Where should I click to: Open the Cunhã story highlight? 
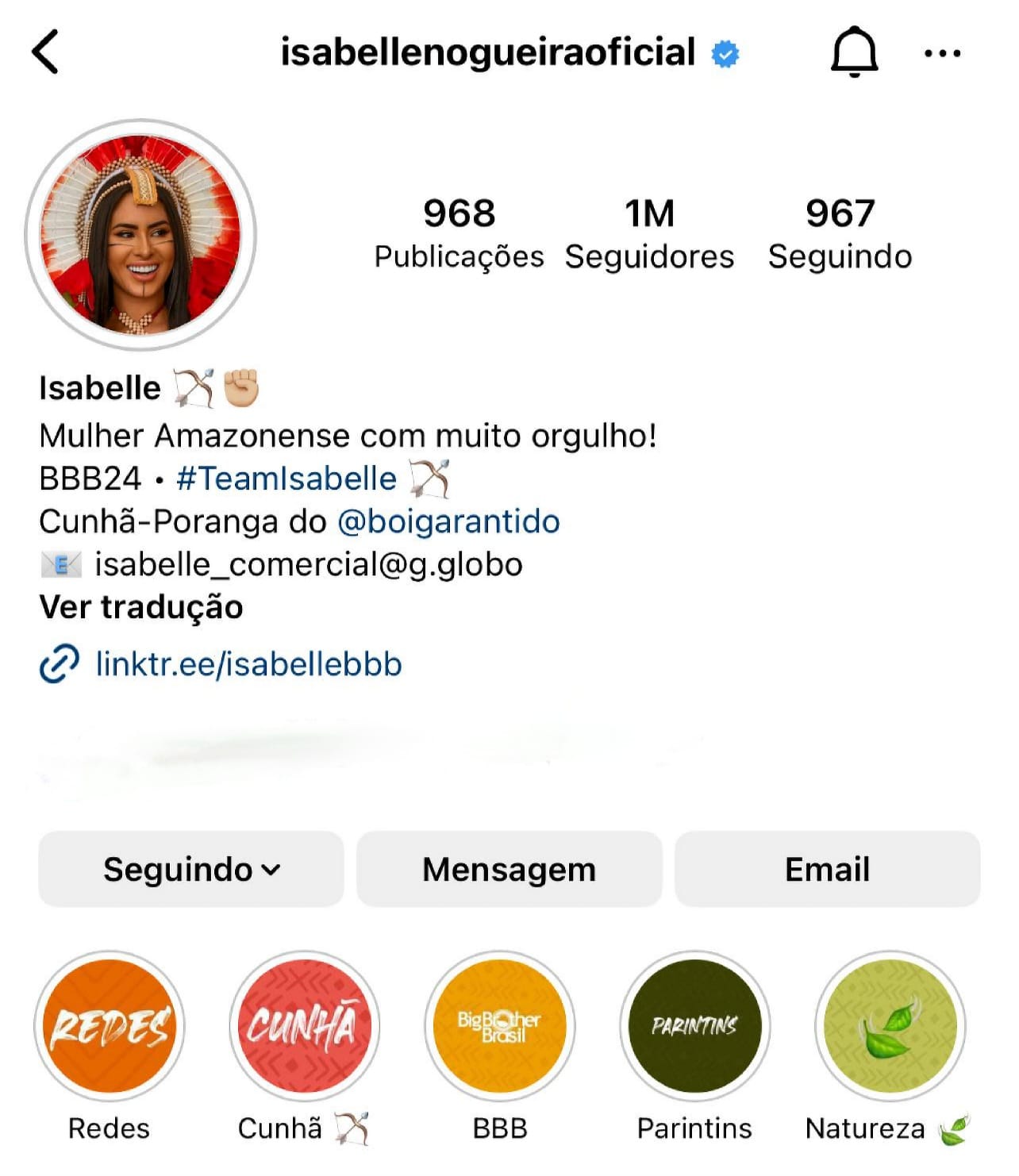(304, 1026)
